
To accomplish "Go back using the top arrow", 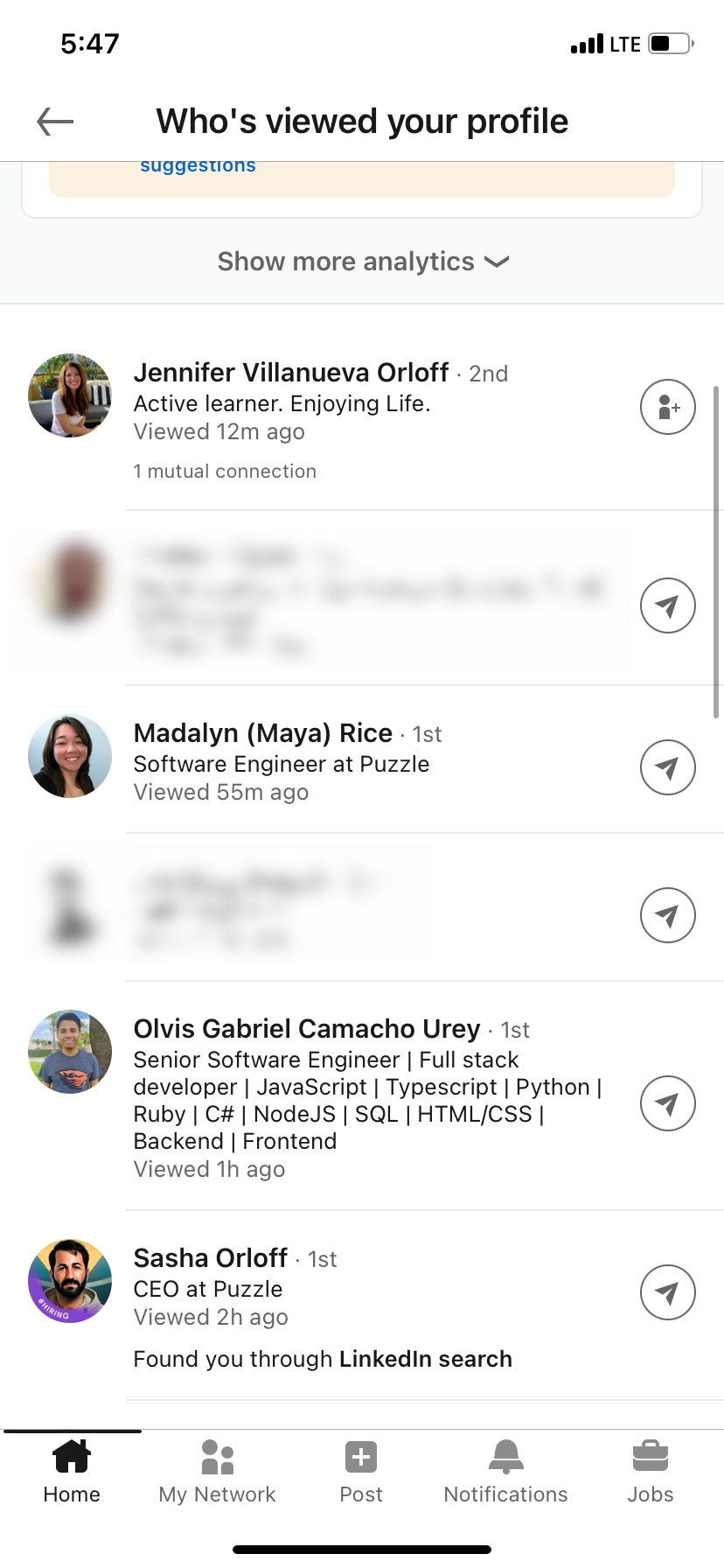I will [x=55, y=122].
